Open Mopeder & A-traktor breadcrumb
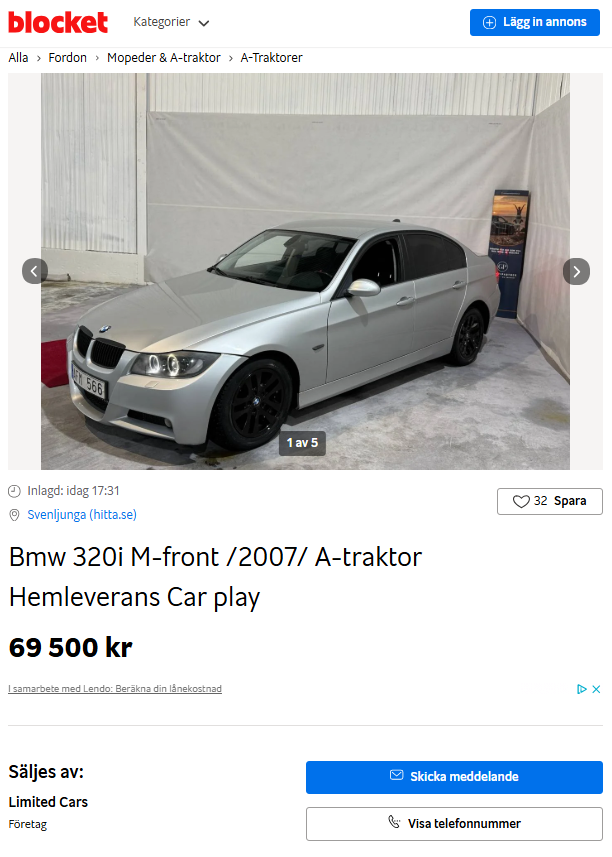Image resolution: width=612 pixels, height=857 pixels. (x=164, y=58)
